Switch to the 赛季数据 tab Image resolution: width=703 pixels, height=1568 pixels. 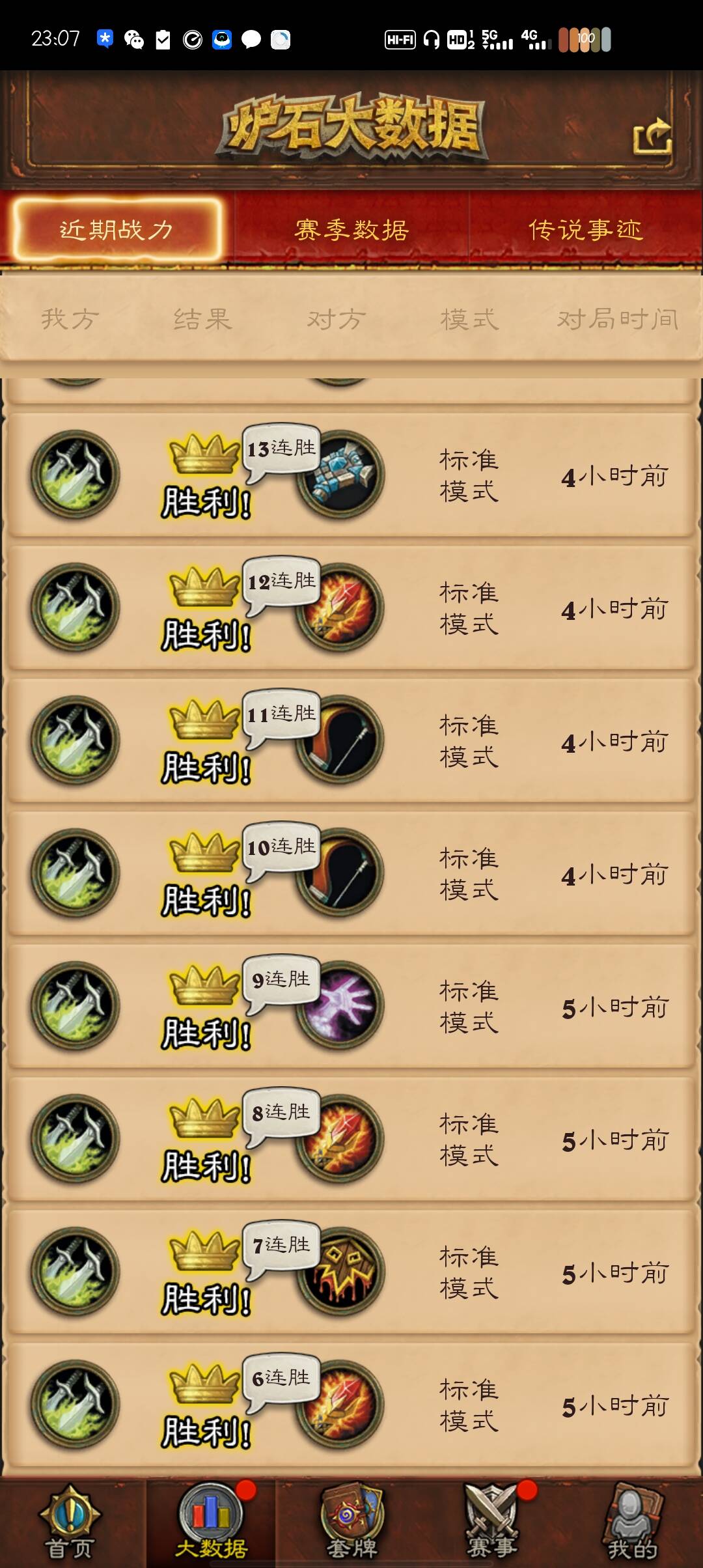[351, 230]
